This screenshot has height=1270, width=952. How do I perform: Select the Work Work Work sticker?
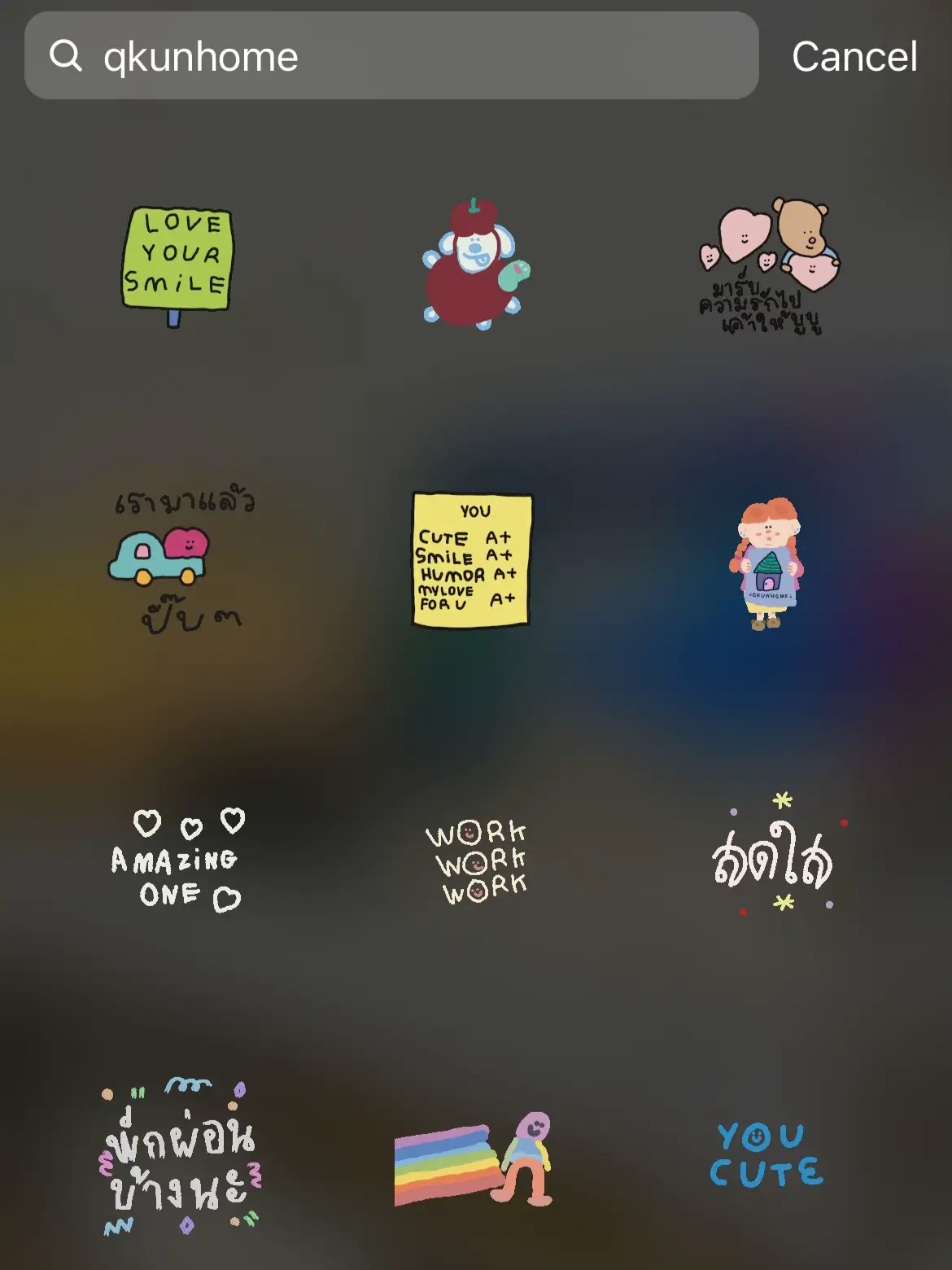pyautogui.click(x=477, y=861)
